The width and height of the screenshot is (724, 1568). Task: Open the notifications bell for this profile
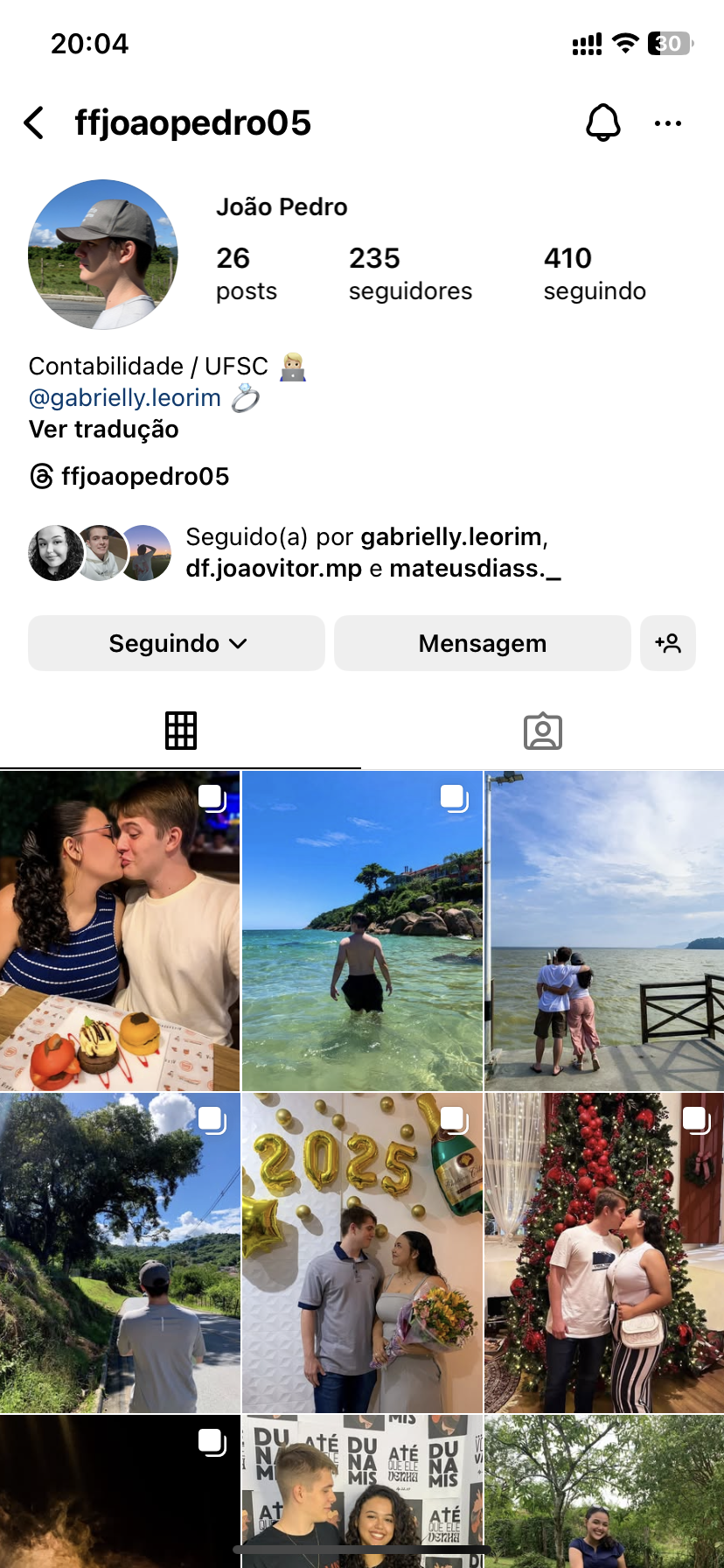tap(602, 123)
